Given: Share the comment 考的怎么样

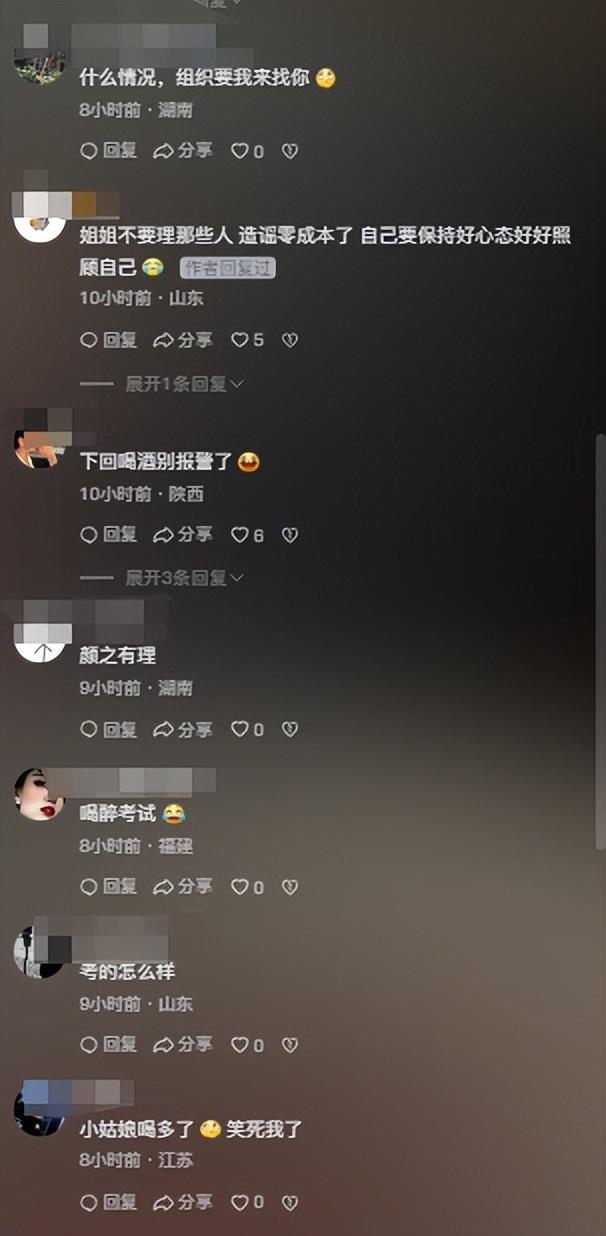Looking at the screenshot, I should point(183,1045).
